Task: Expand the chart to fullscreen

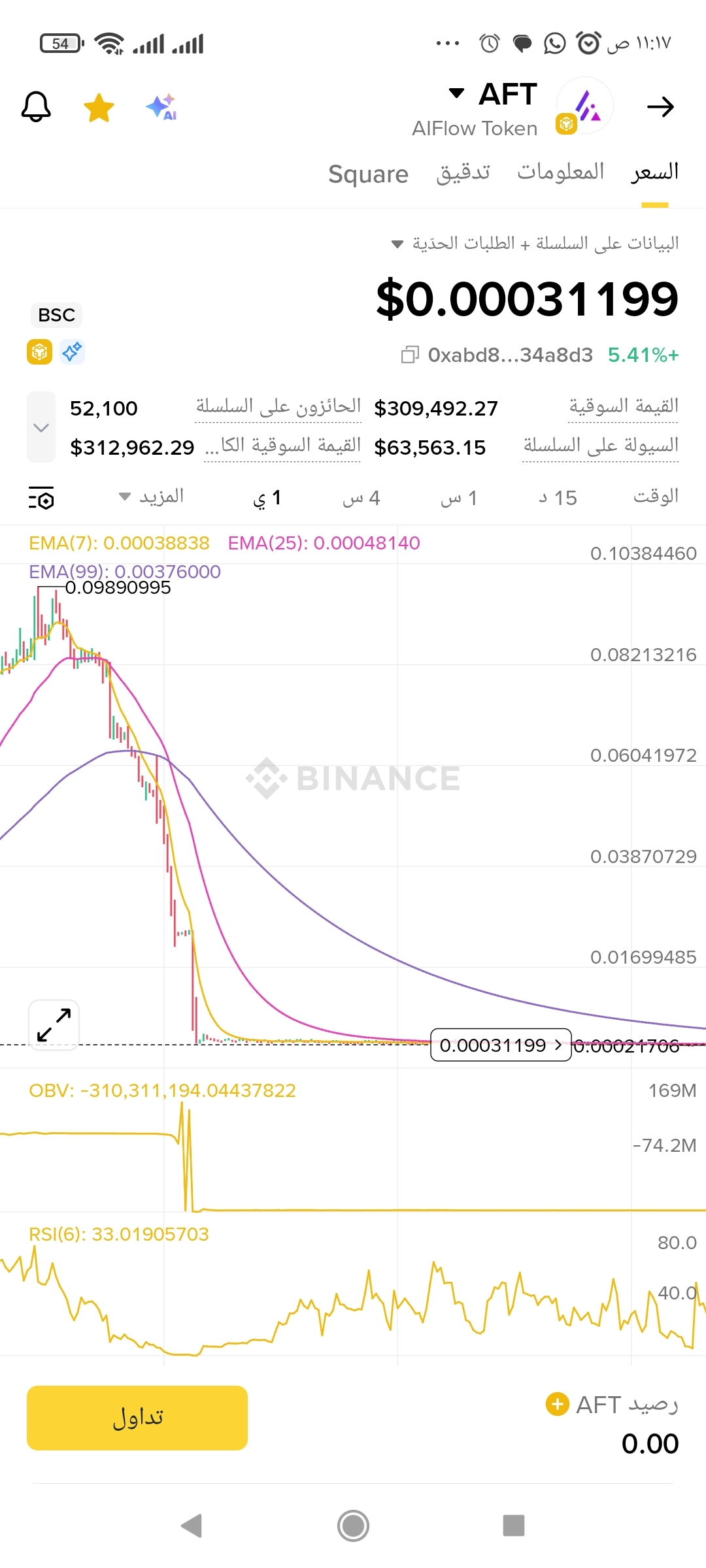Action: point(54,1024)
